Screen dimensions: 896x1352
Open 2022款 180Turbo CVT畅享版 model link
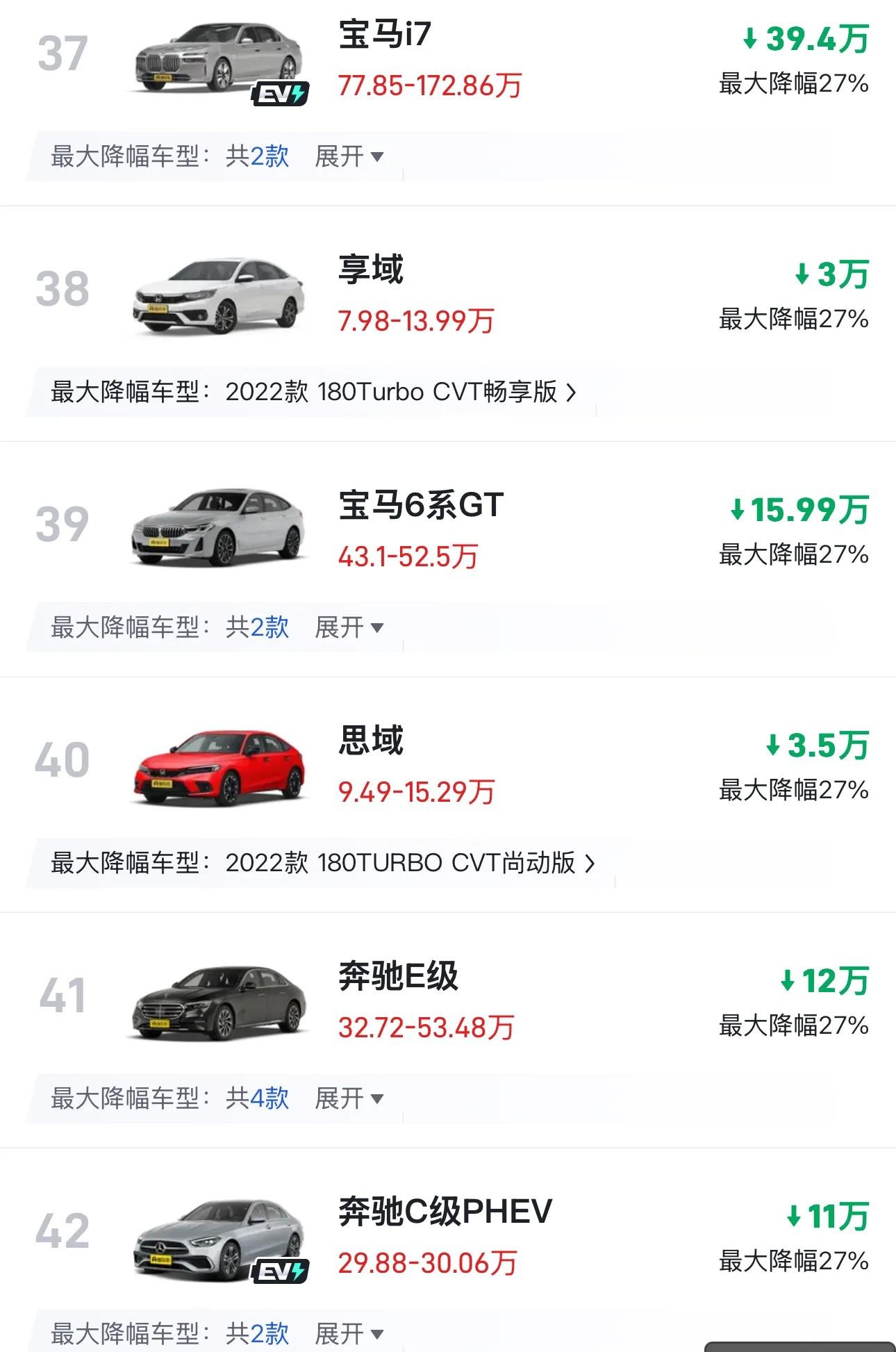pyautogui.click(x=401, y=392)
